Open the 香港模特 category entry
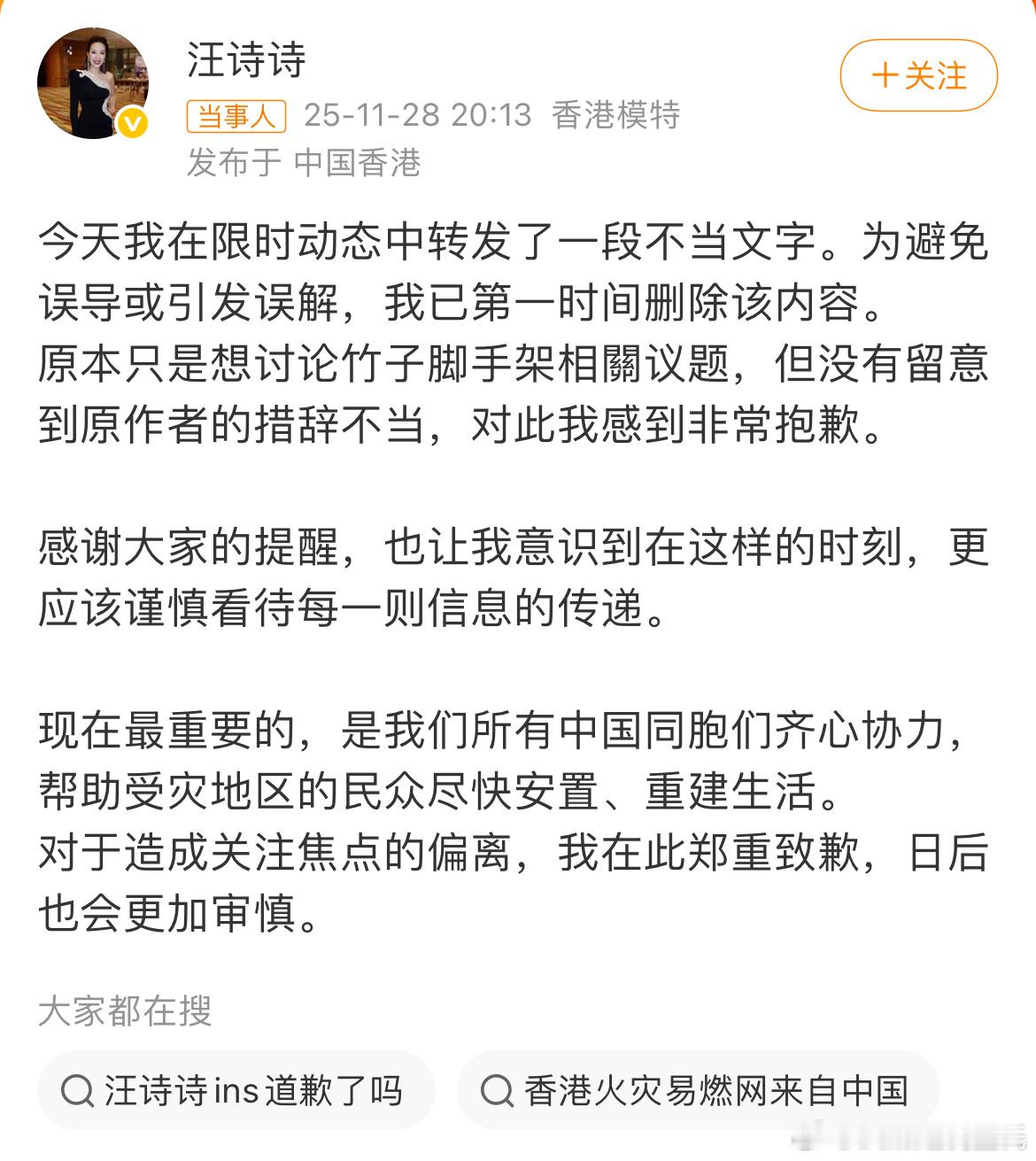 click(618, 114)
